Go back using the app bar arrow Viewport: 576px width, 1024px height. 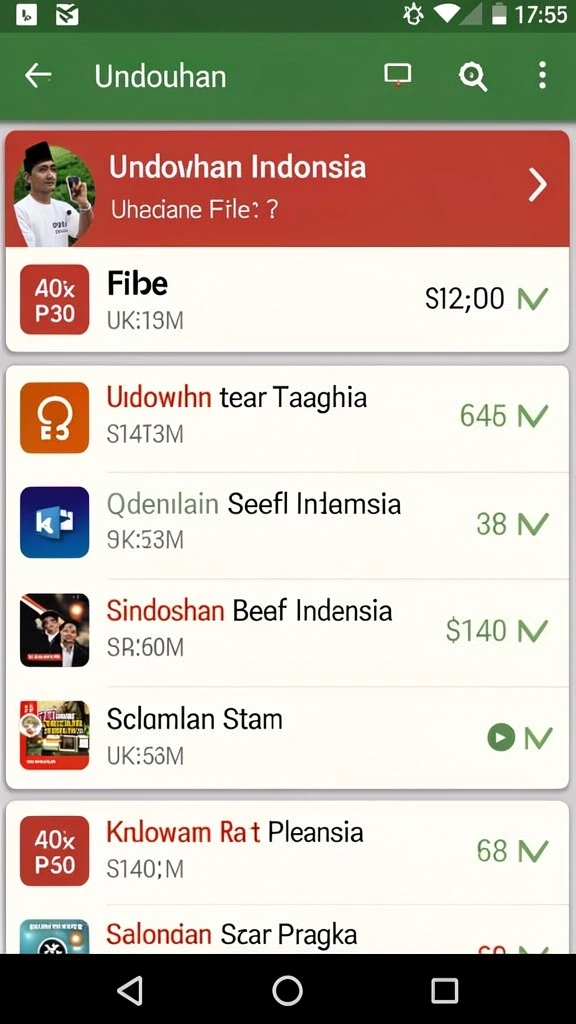38,76
